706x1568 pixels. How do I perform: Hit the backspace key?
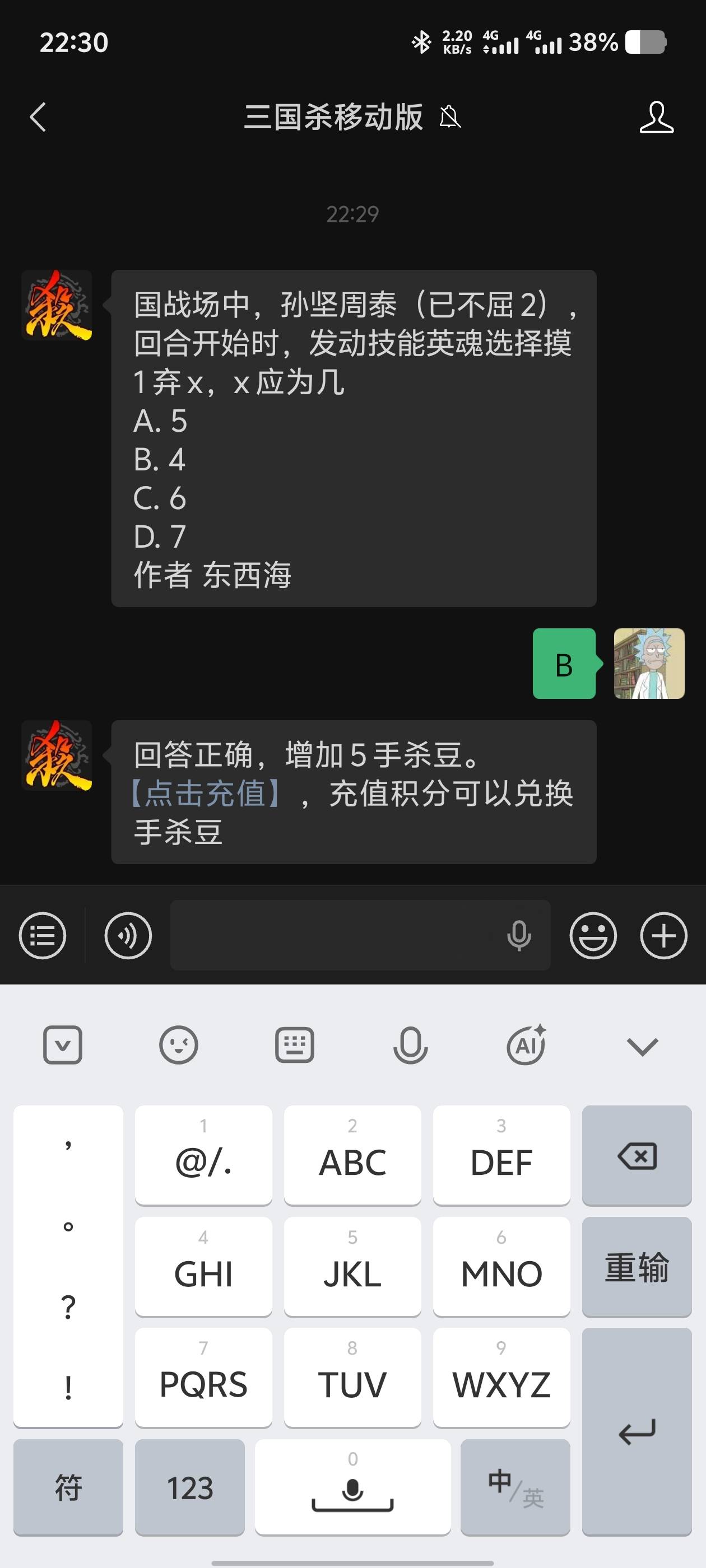click(x=637, y=1155)
